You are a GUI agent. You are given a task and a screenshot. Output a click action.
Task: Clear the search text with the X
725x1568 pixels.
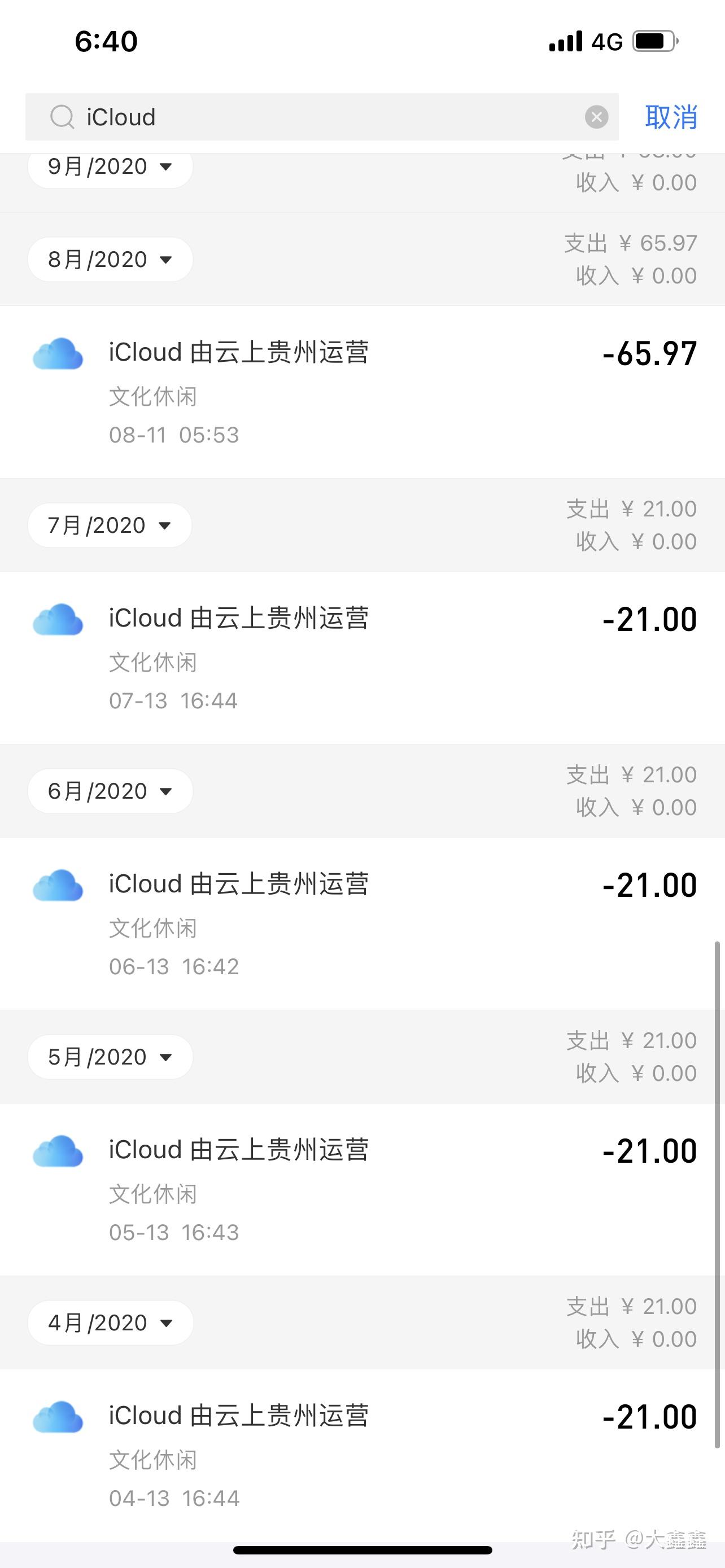596,117
